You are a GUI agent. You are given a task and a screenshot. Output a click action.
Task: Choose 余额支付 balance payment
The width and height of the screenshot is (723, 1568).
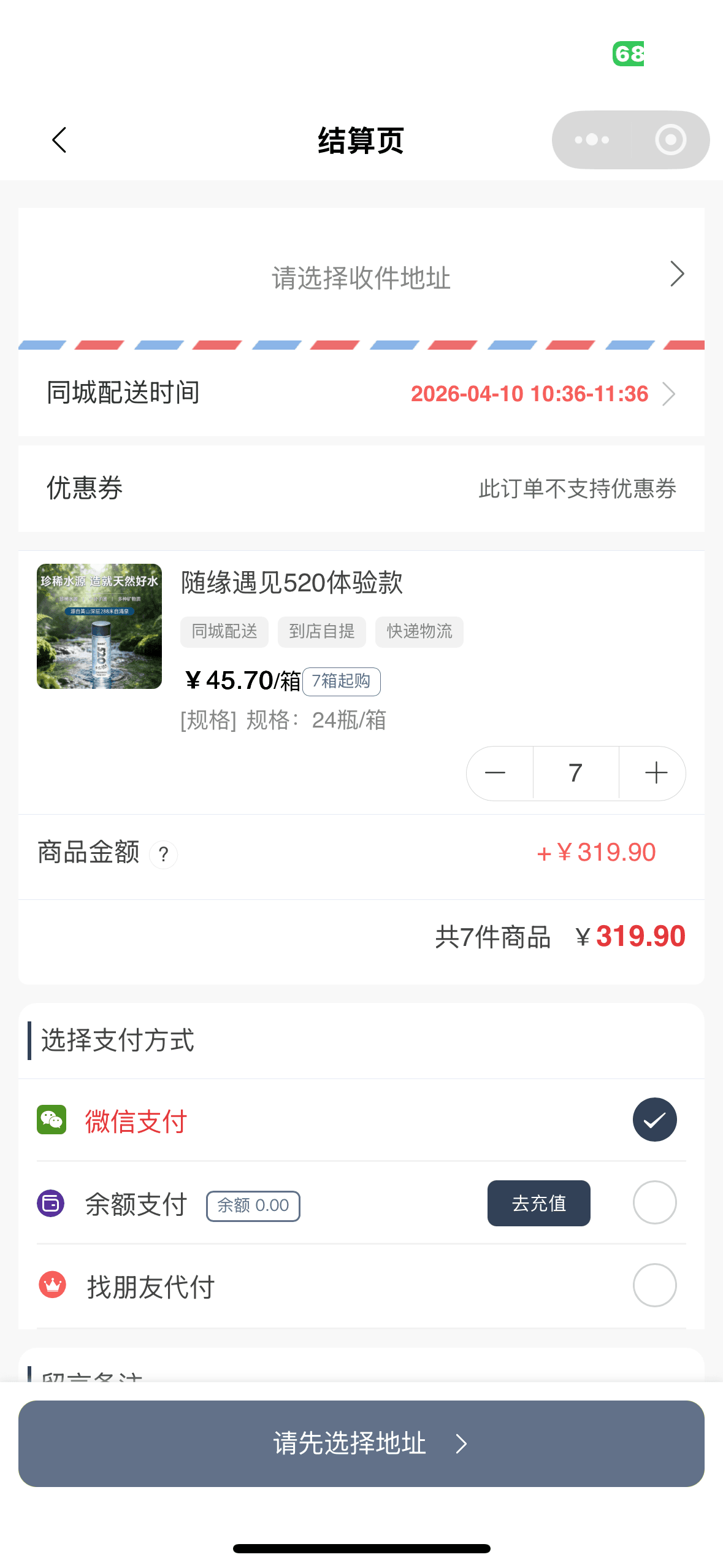654,1202
